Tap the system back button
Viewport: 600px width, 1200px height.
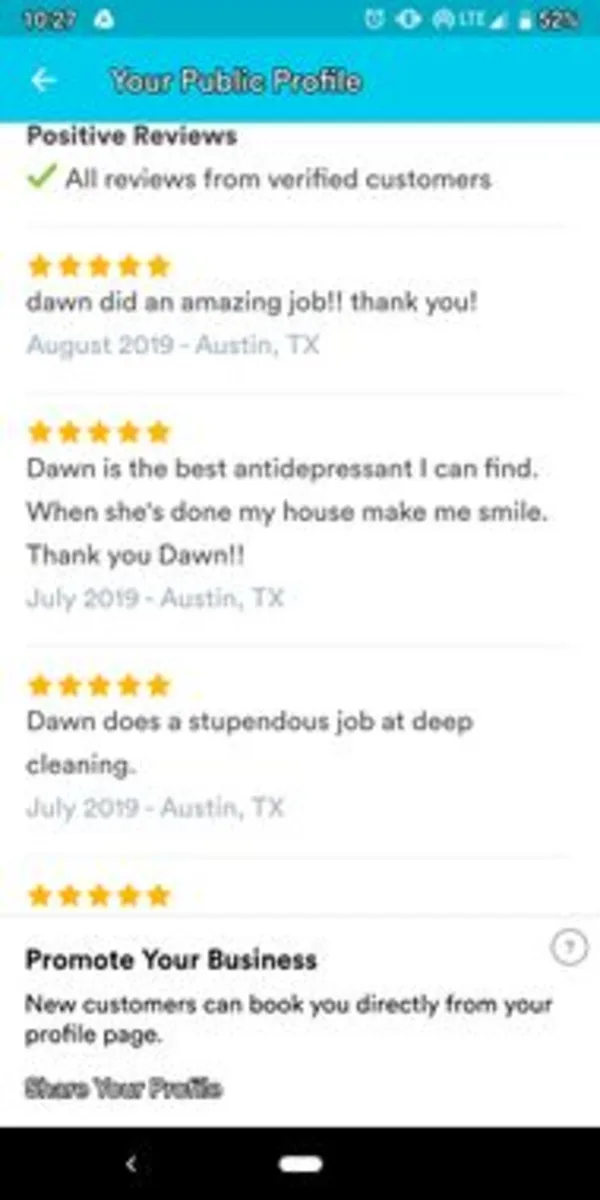point(130,1164)
